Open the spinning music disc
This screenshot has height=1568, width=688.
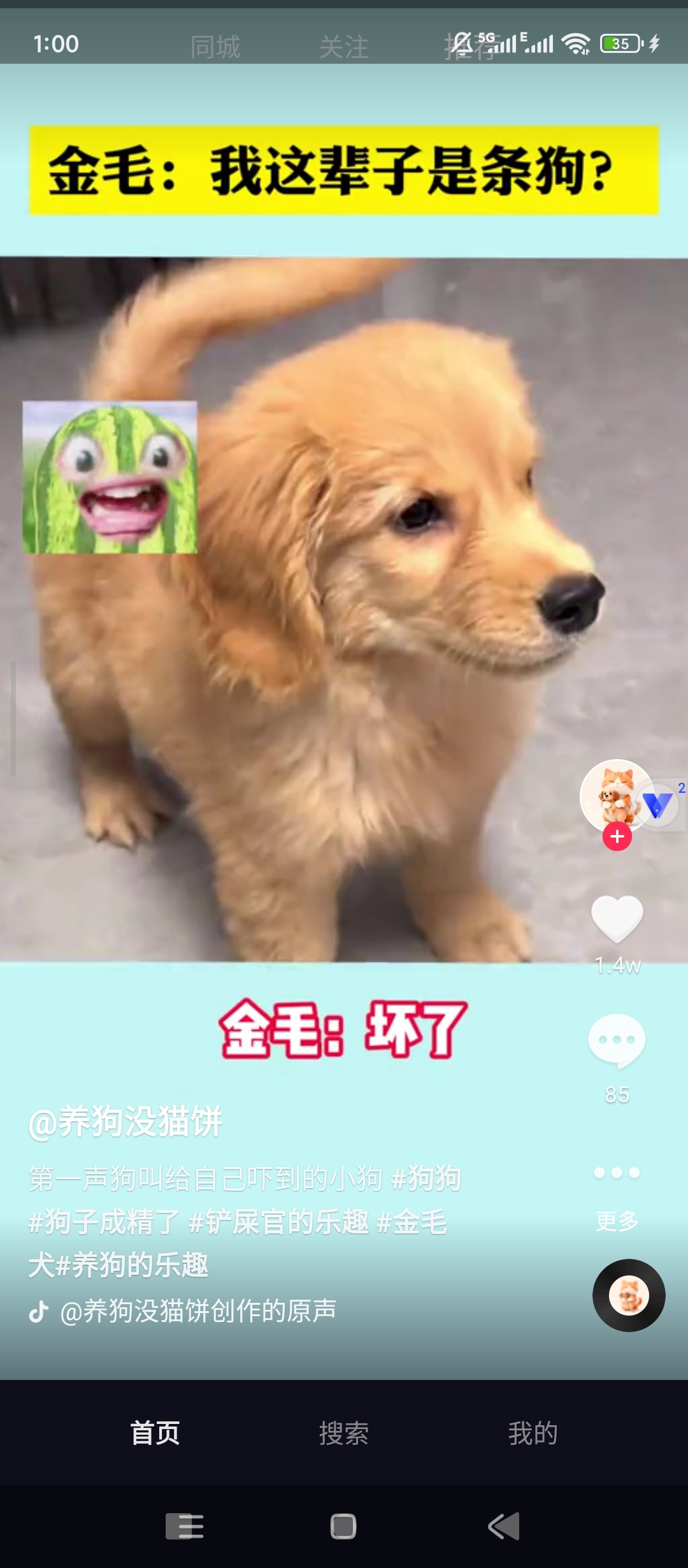(629, 1295)
